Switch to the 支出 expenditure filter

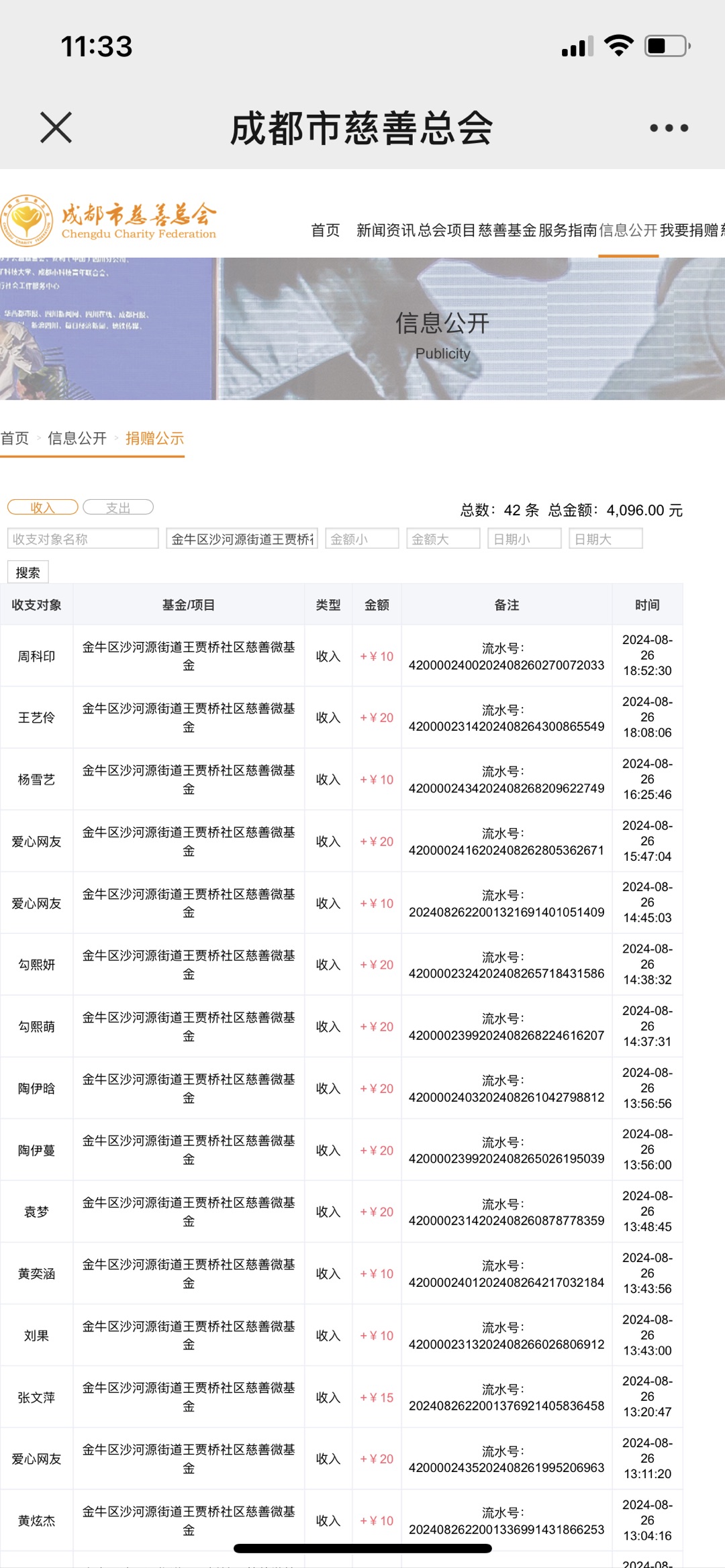[118, 508]
